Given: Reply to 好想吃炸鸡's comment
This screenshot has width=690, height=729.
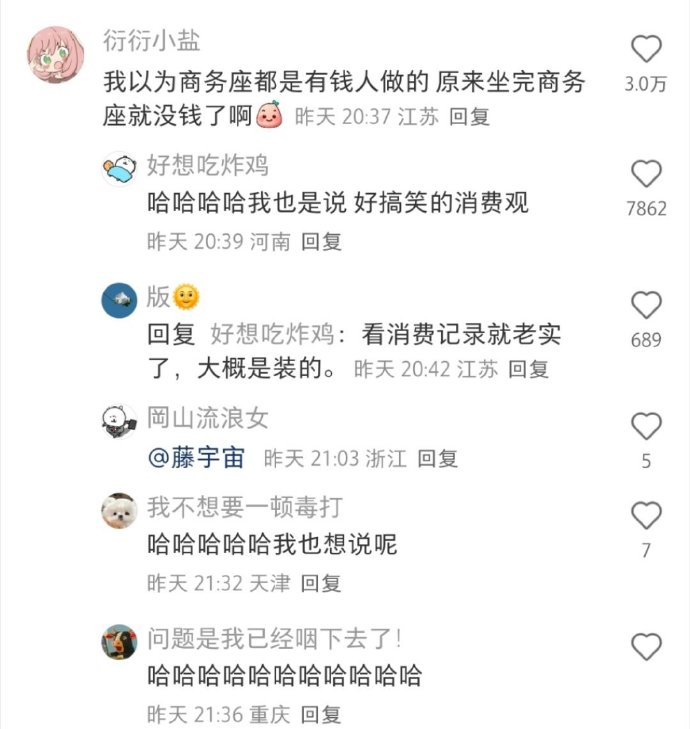Looking at the screenshot, I should click(x=321, y=241).
